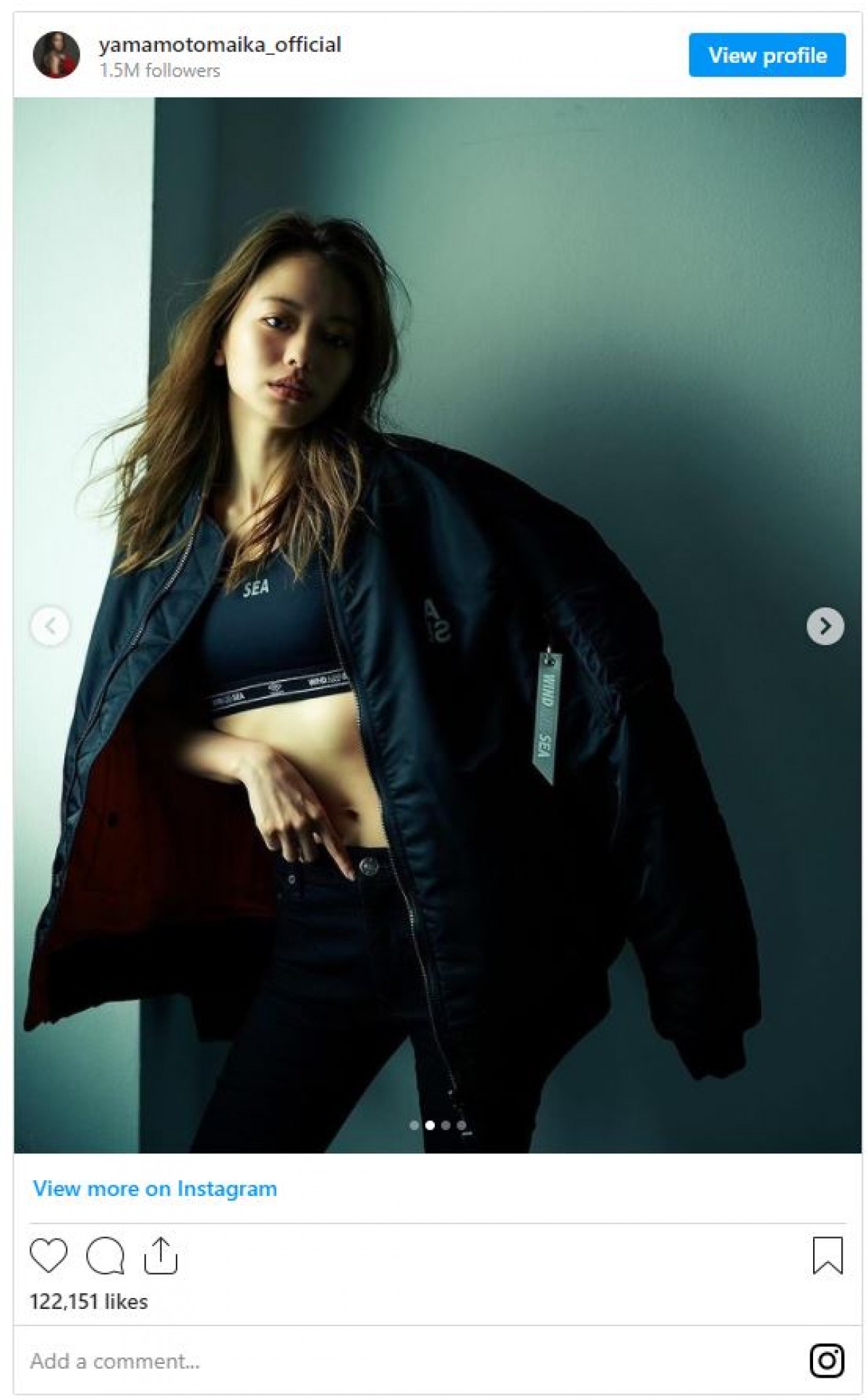Open the account's profile picture

click(56, 55)
